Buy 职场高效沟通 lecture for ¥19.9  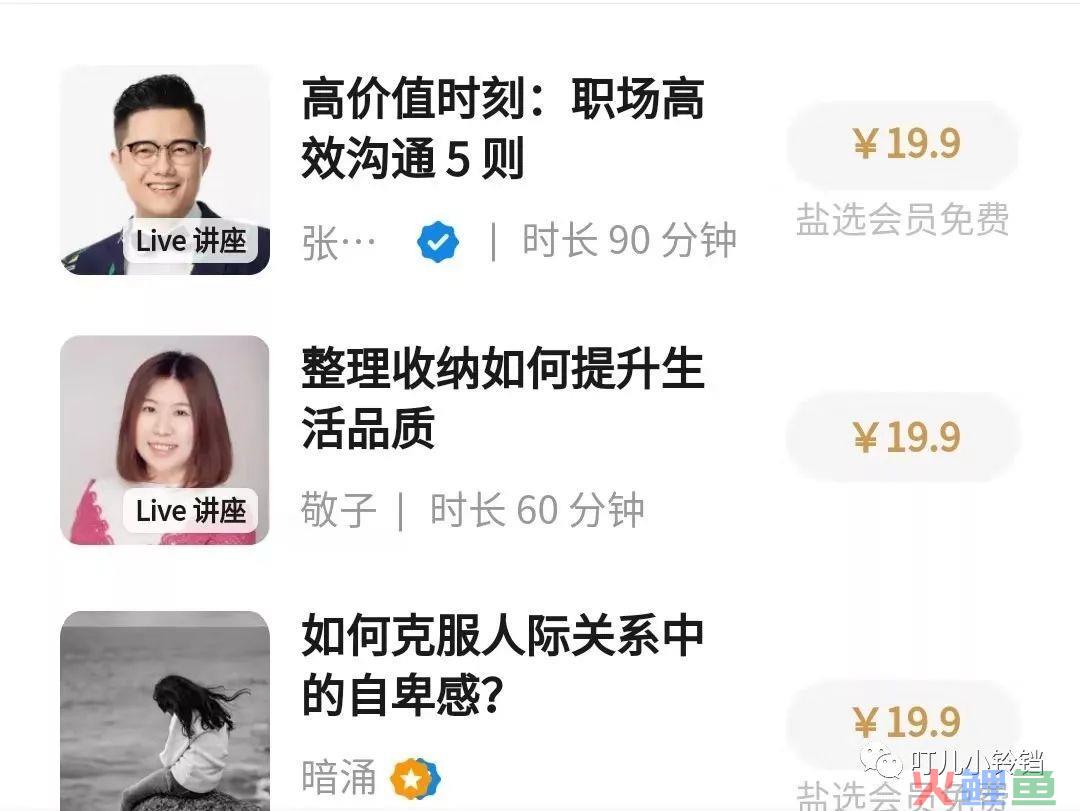click(x=905, y=144)
